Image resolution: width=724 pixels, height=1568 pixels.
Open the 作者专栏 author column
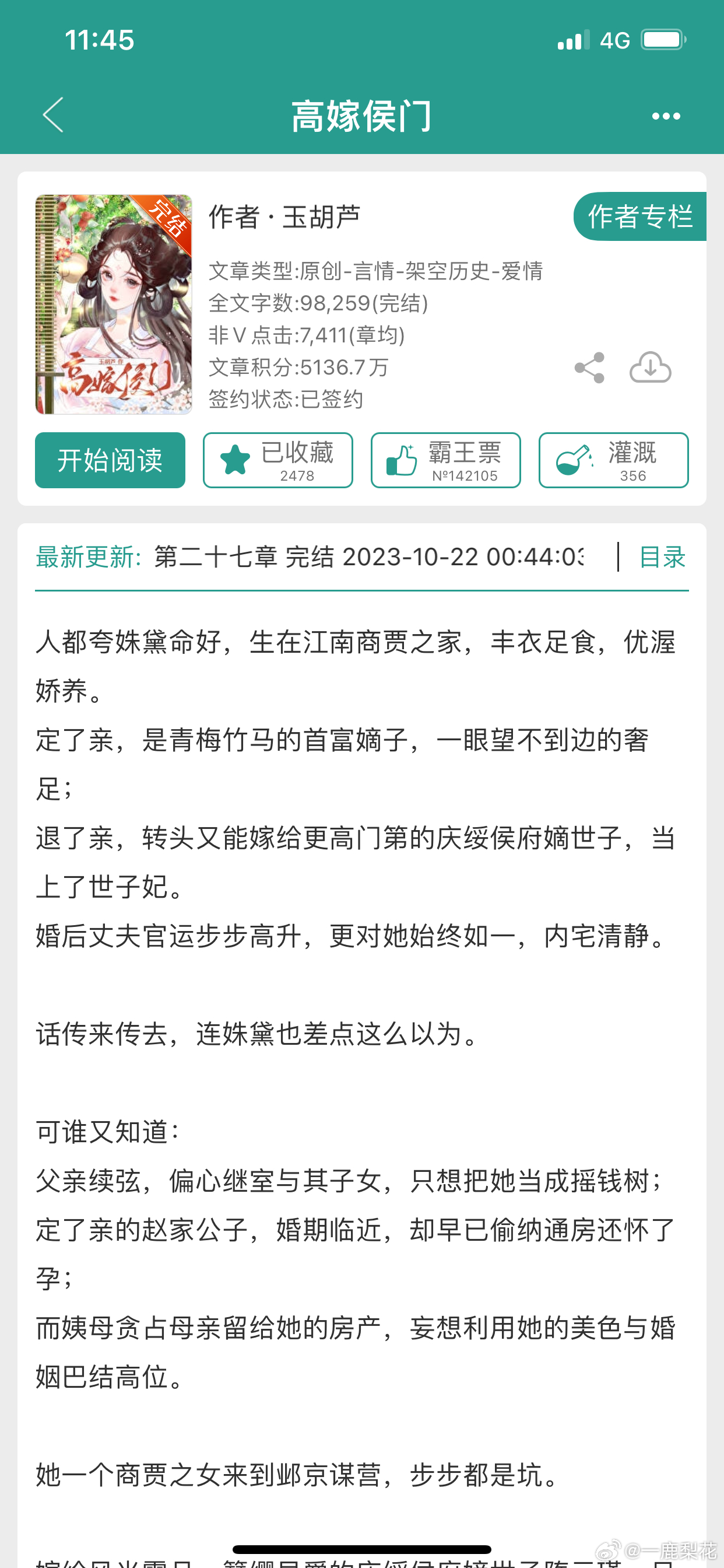pyautogui.click(x=639, y=216)
